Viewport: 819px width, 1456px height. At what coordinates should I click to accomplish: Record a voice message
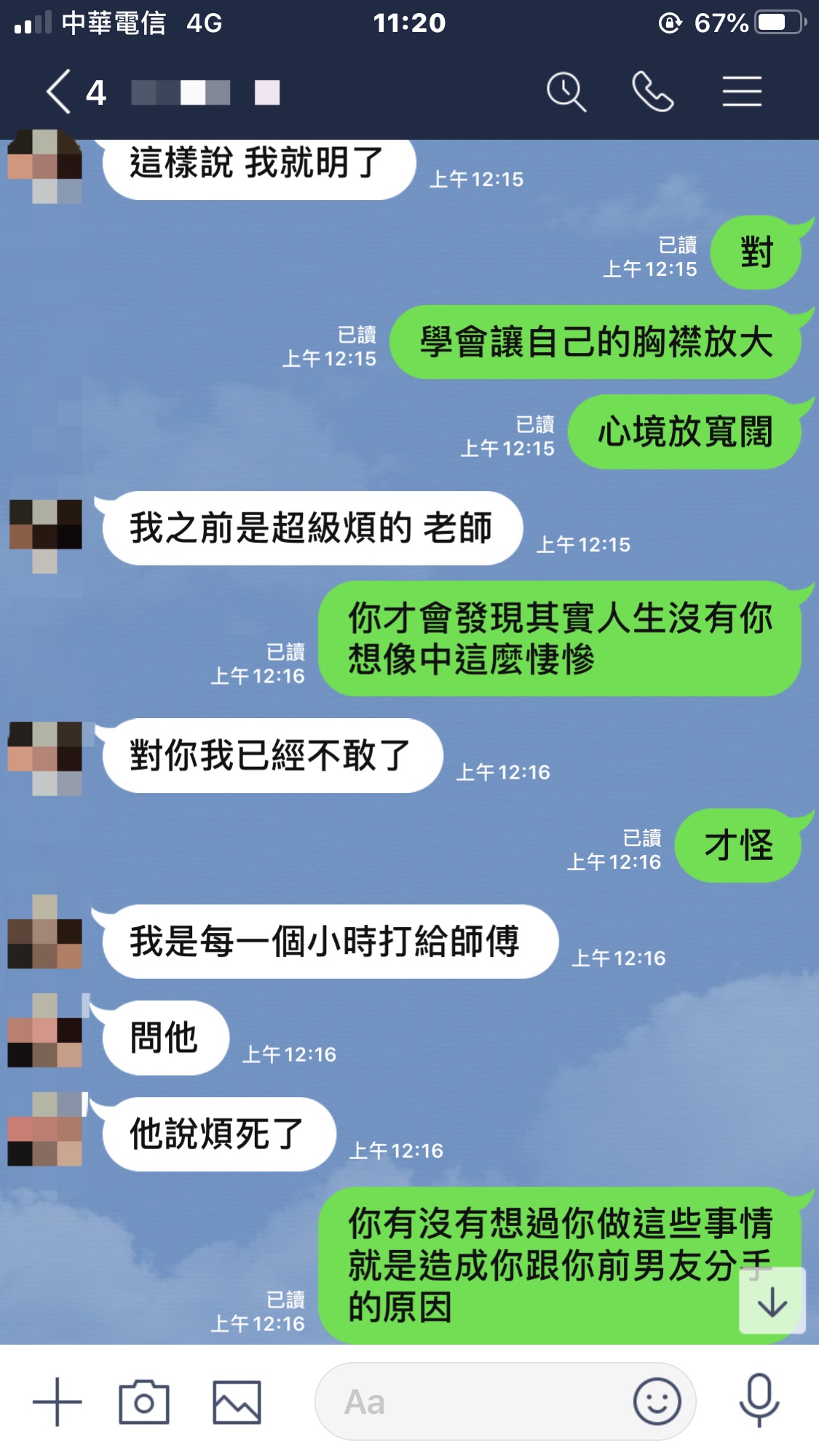point(759,1400)
